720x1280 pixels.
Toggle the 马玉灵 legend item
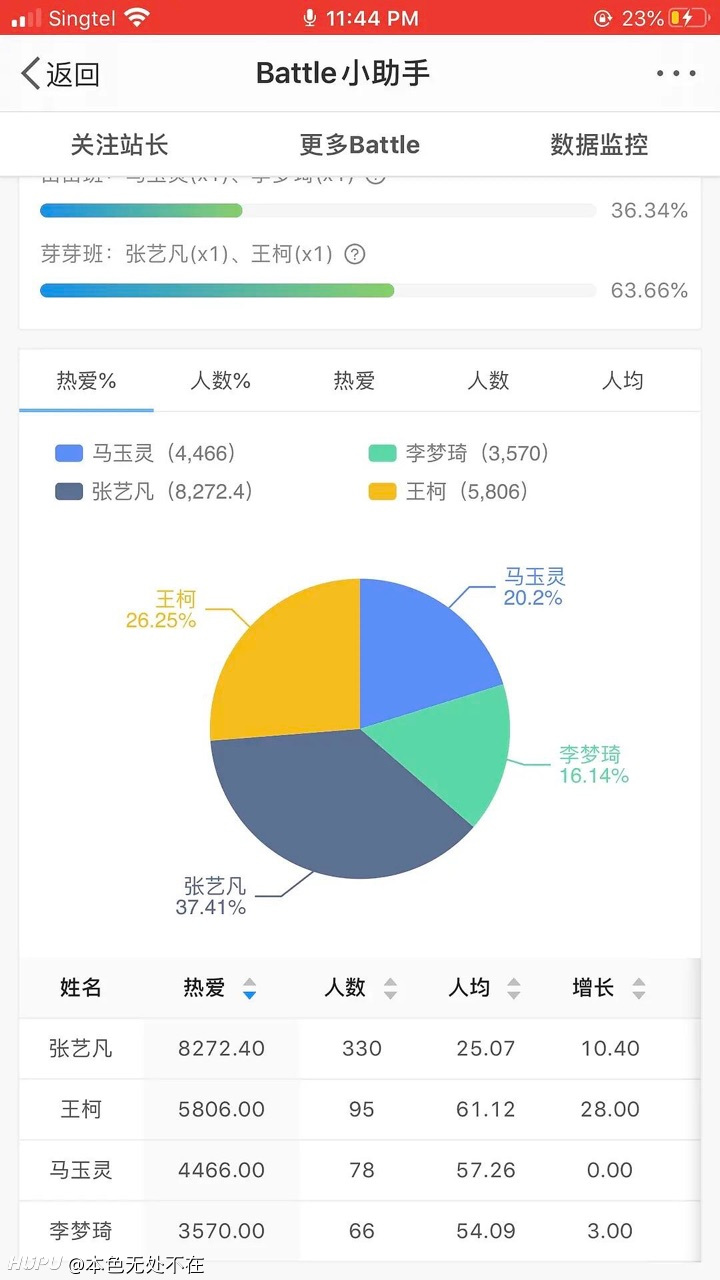[146, 454]
